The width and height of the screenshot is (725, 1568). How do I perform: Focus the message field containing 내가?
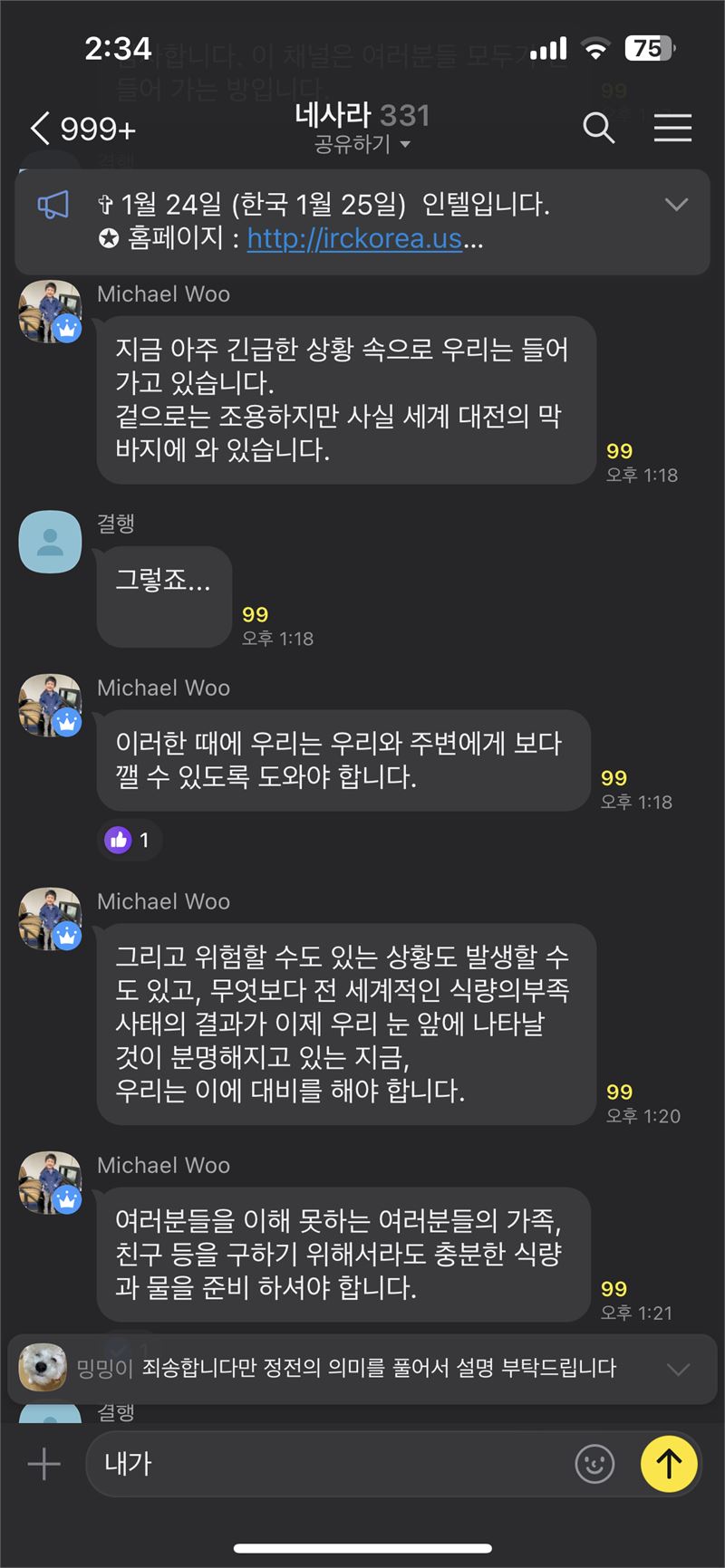point(326,1464)
